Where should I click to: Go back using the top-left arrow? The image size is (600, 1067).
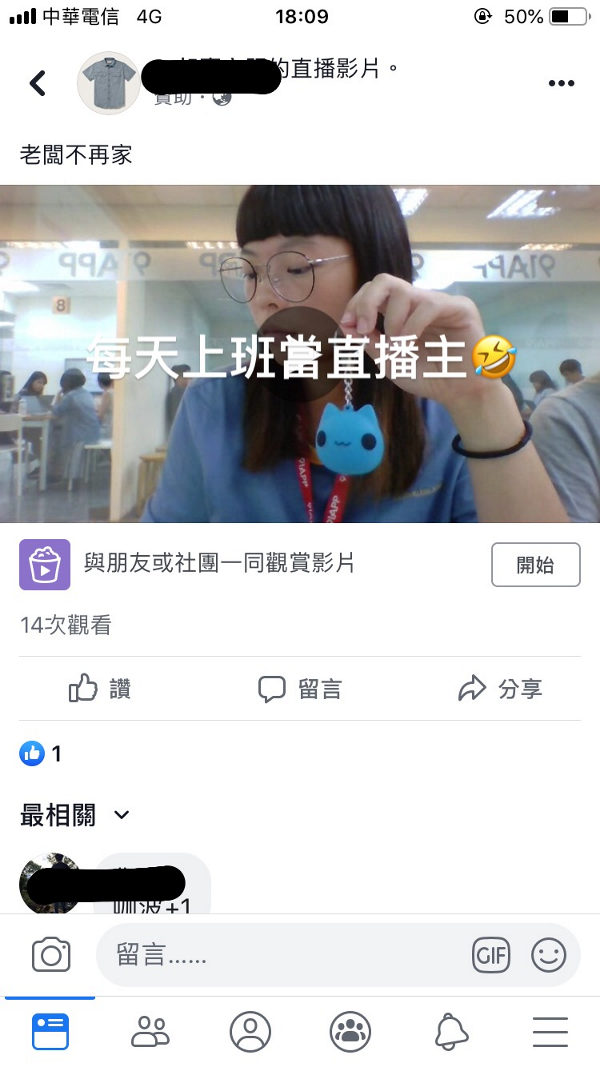tap(38, 83)
